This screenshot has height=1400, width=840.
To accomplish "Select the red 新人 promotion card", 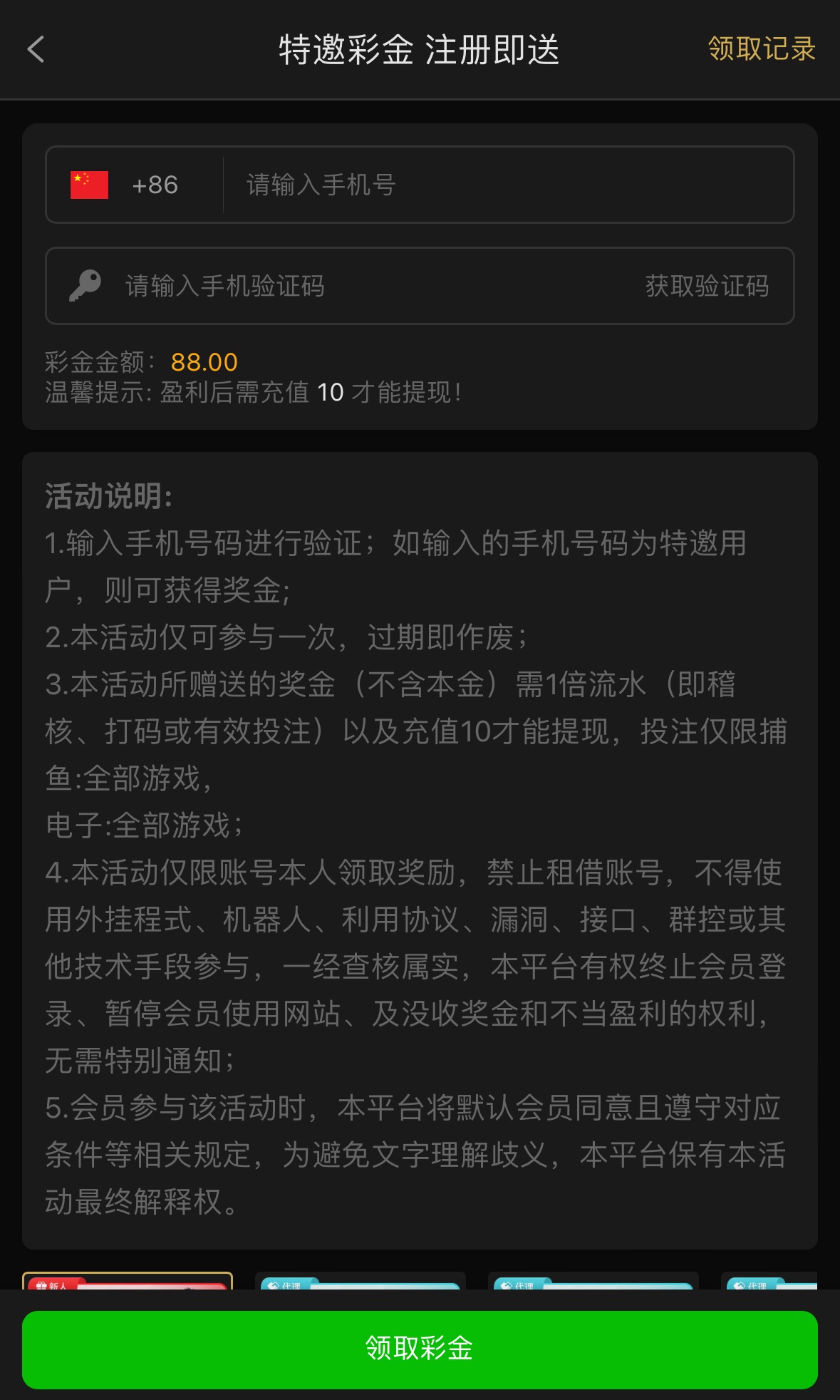I will coord(128,1282).
